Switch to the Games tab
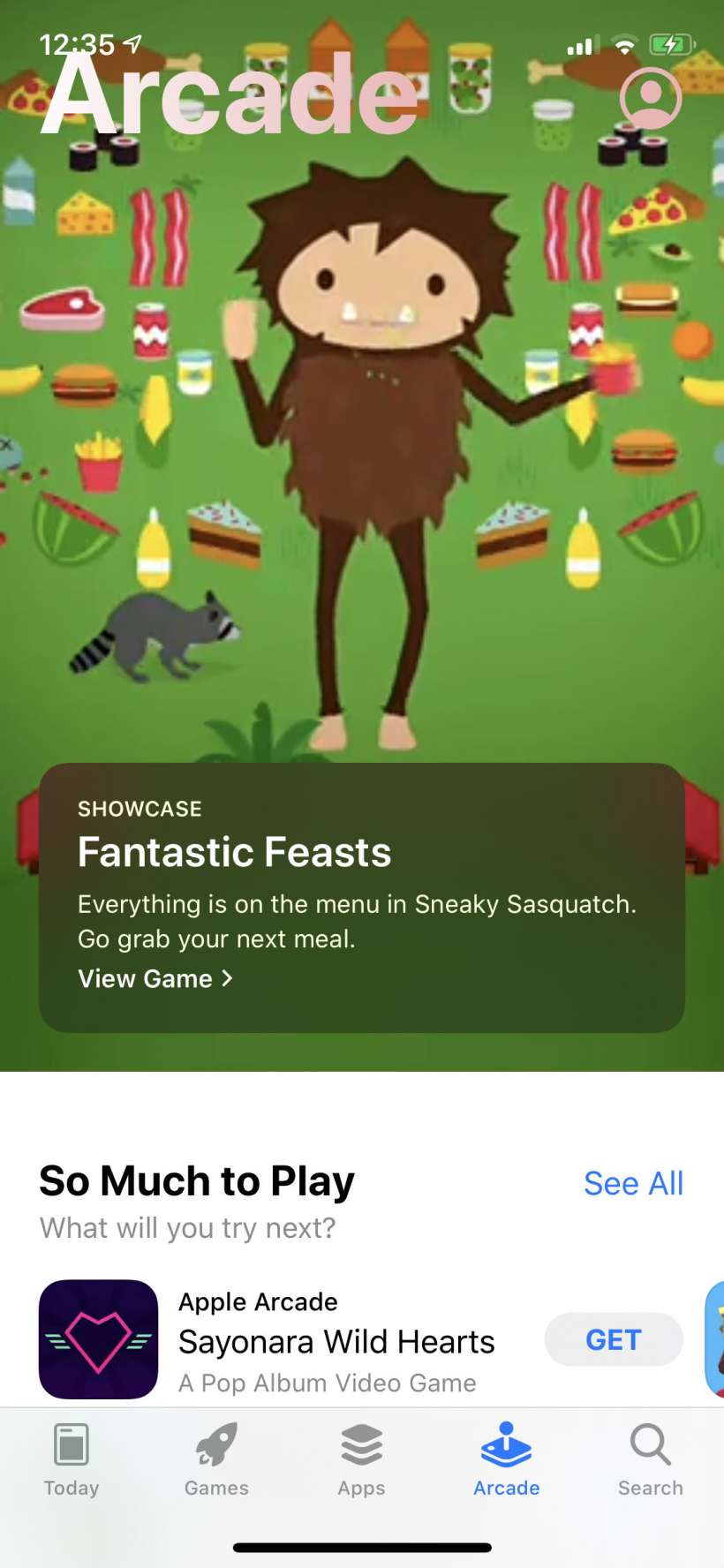724x1568 pixels. 216,1459
